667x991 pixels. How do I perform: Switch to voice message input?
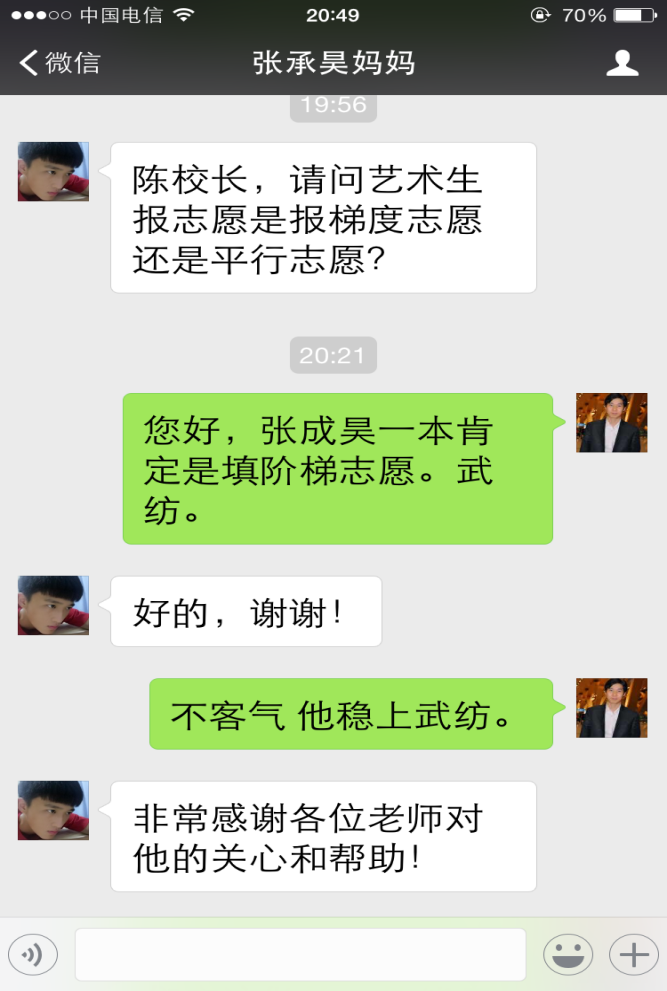(x=33, y=955)
